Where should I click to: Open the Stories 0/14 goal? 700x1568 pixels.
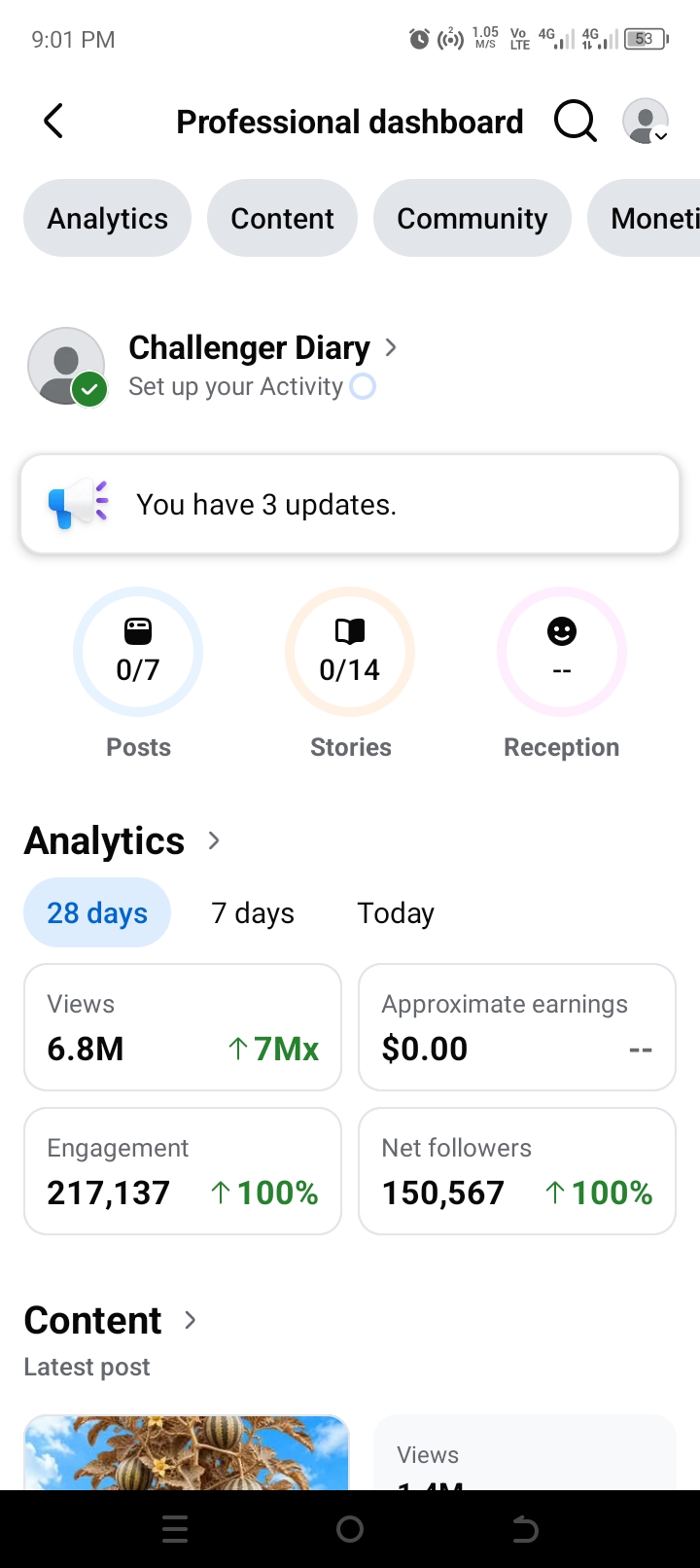(x=350, y=673)
